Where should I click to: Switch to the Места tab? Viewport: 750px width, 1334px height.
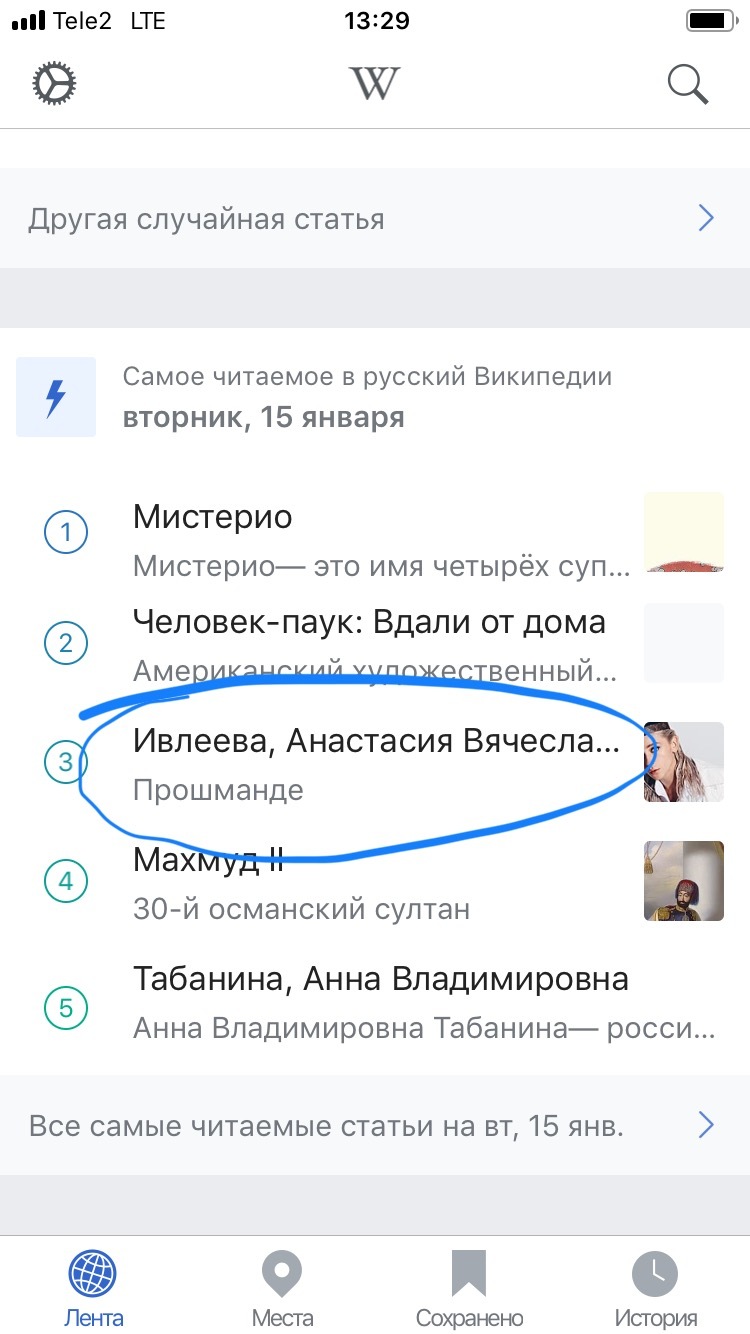pos(282,1289)
